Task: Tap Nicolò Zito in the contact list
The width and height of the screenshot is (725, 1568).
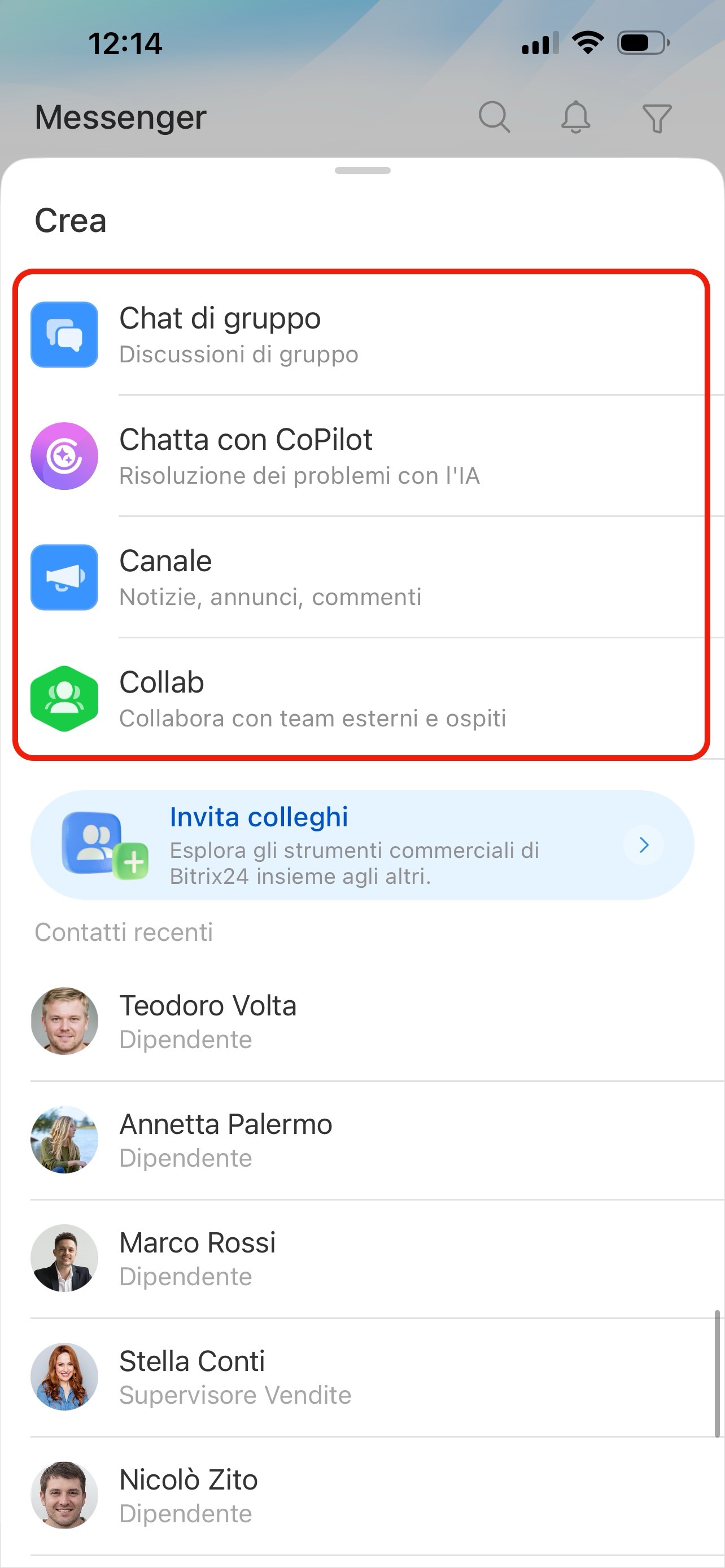Action: 363,1496
